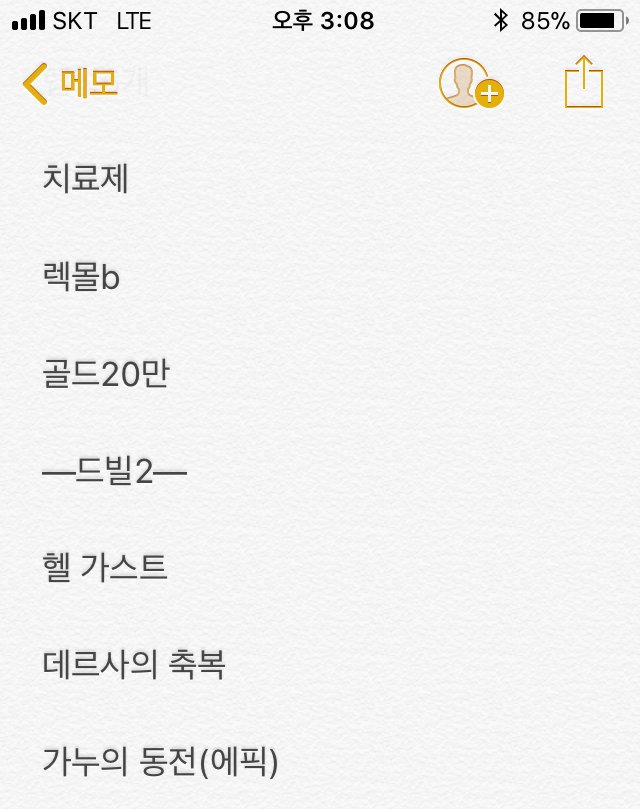Go back to the 메모 list
The image size is (640, 809).
pyautogui.click(x=70, y=84)
